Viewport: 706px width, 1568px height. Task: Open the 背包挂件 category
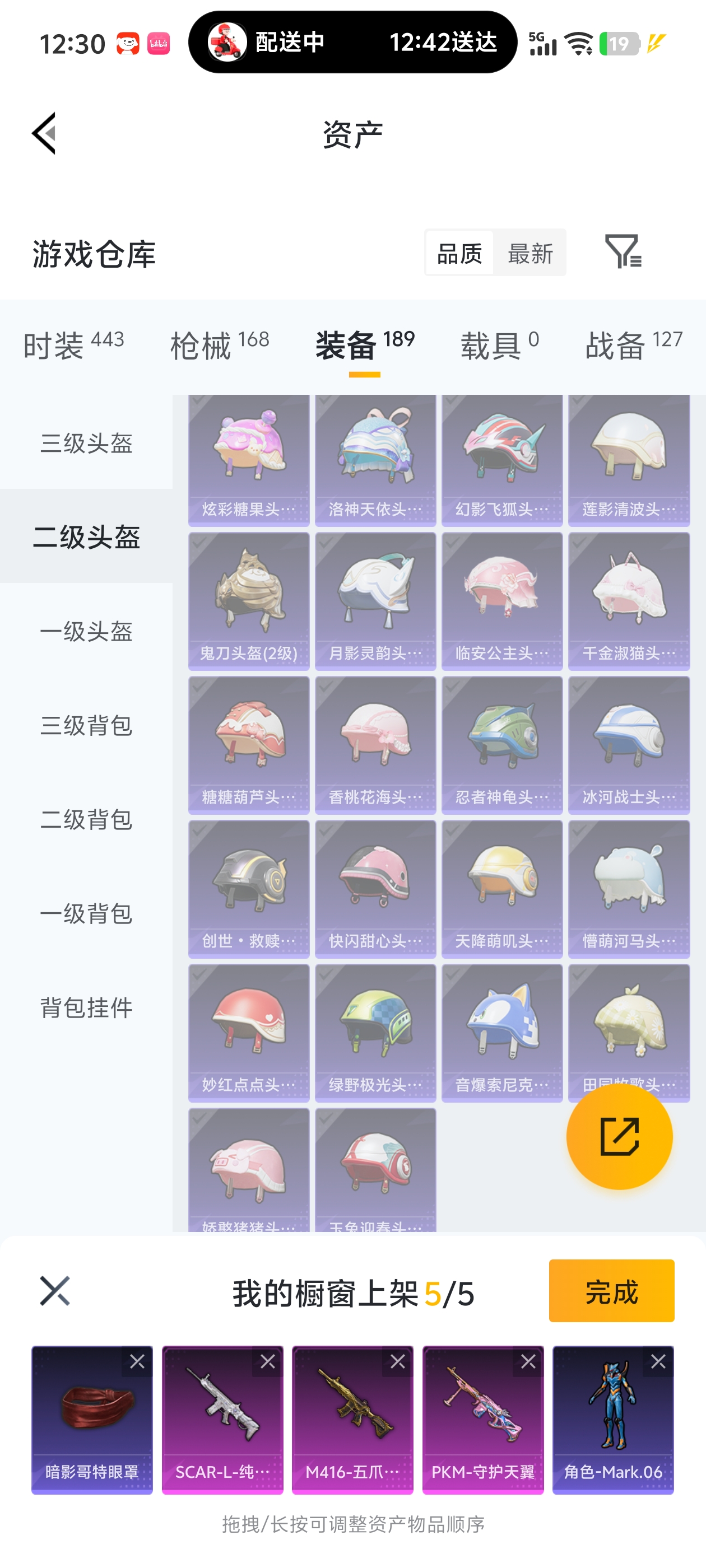(86, 1007)
